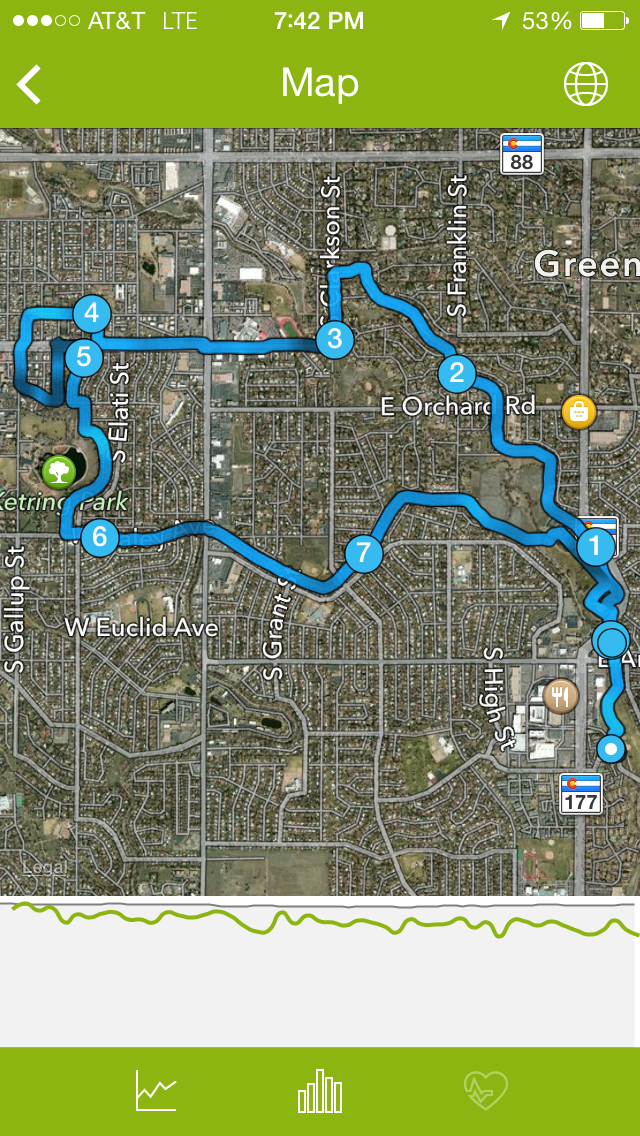Viewport: 640px width, 1136px height.
Task: Tap the restaurant pin on the map
Action: [x=562, y=695]
